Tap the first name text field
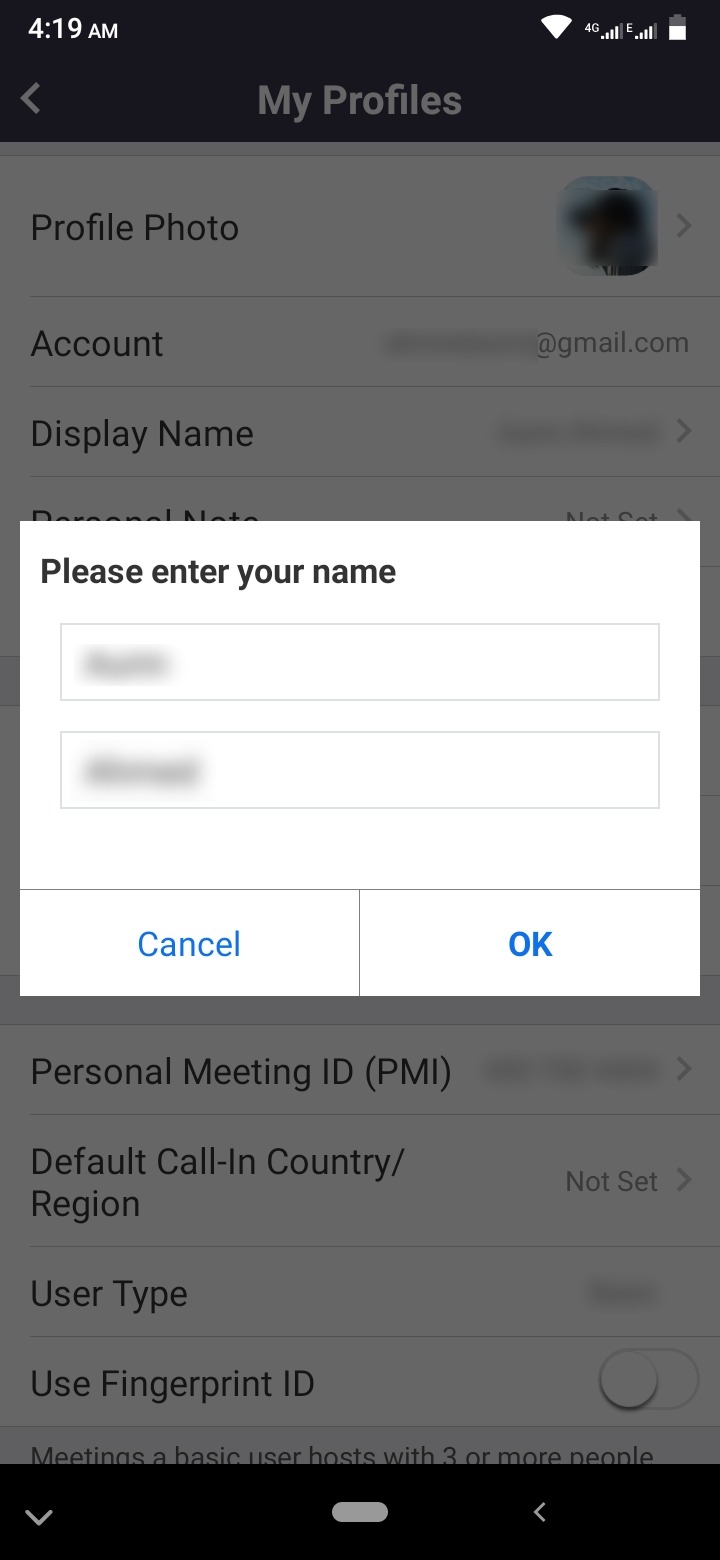This screenshot has width=720, height=1560. click(x=360, y=662)
